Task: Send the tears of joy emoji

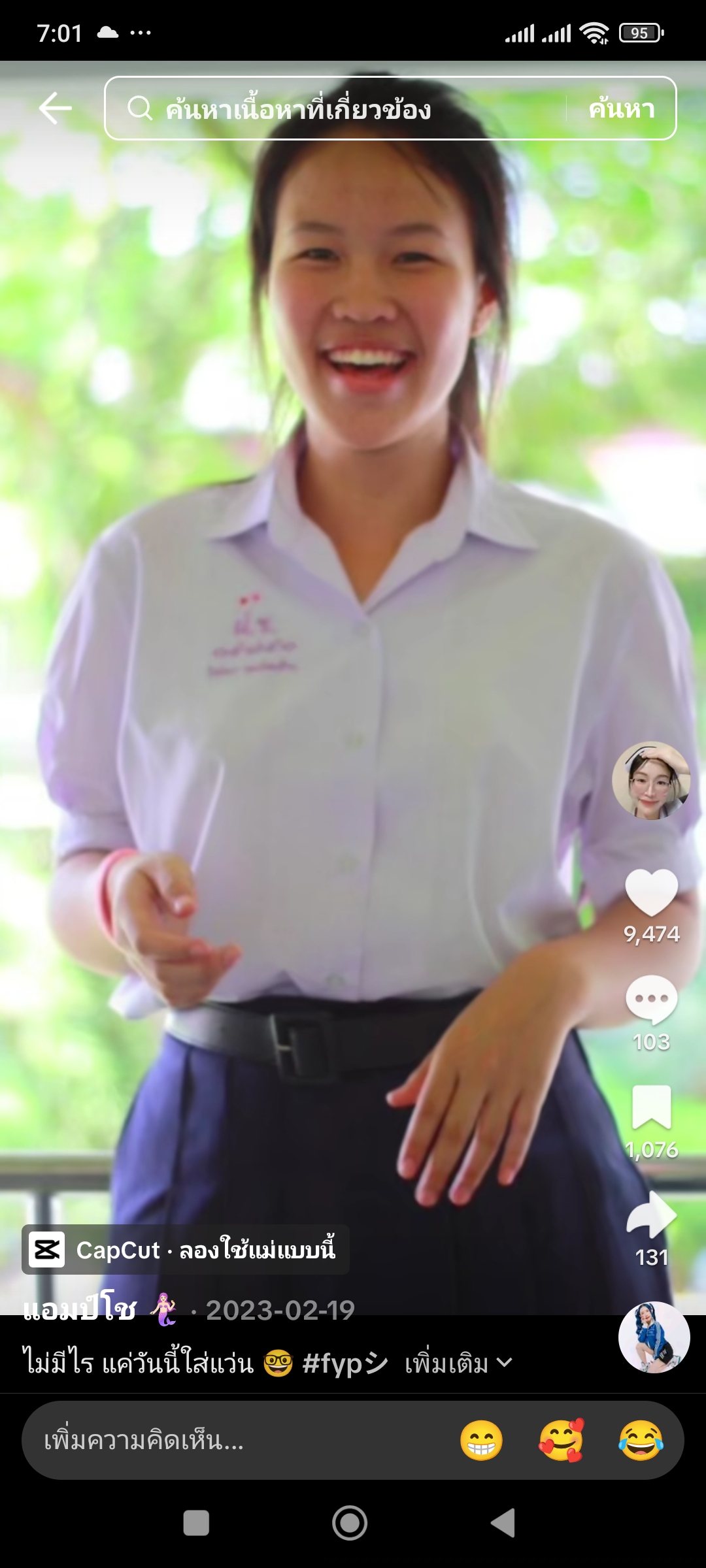Action: pos(641,1441)
